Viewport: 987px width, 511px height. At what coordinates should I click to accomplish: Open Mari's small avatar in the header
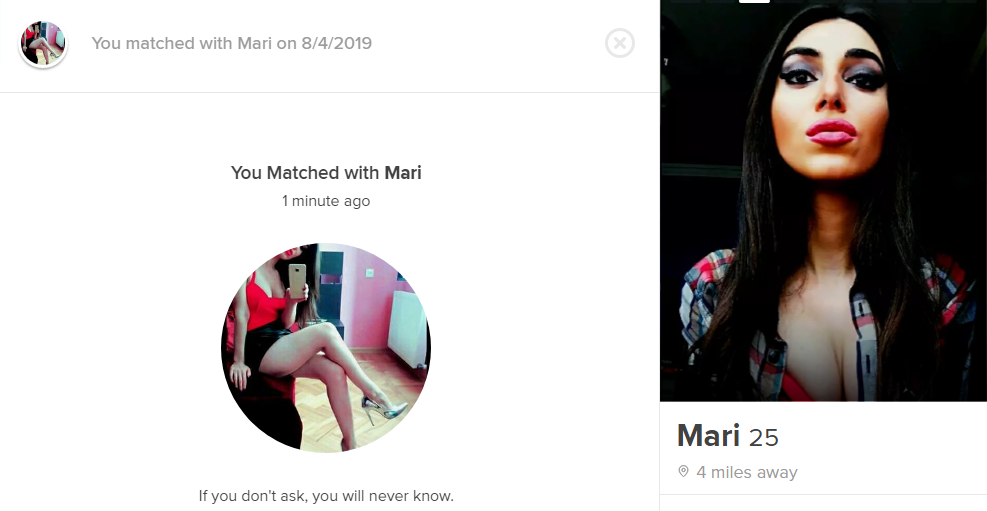coord(43,44)
